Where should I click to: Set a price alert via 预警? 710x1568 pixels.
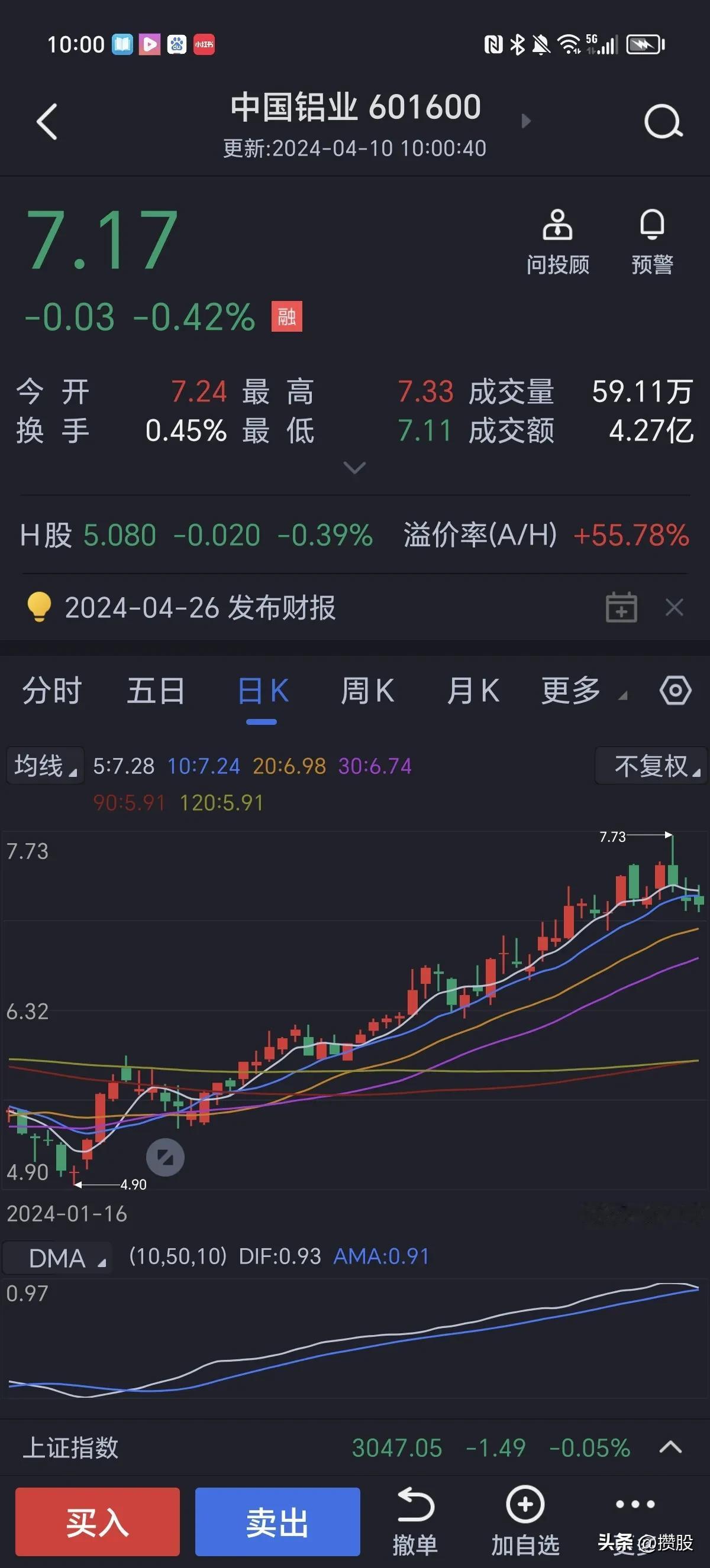(x=652, y=242)
